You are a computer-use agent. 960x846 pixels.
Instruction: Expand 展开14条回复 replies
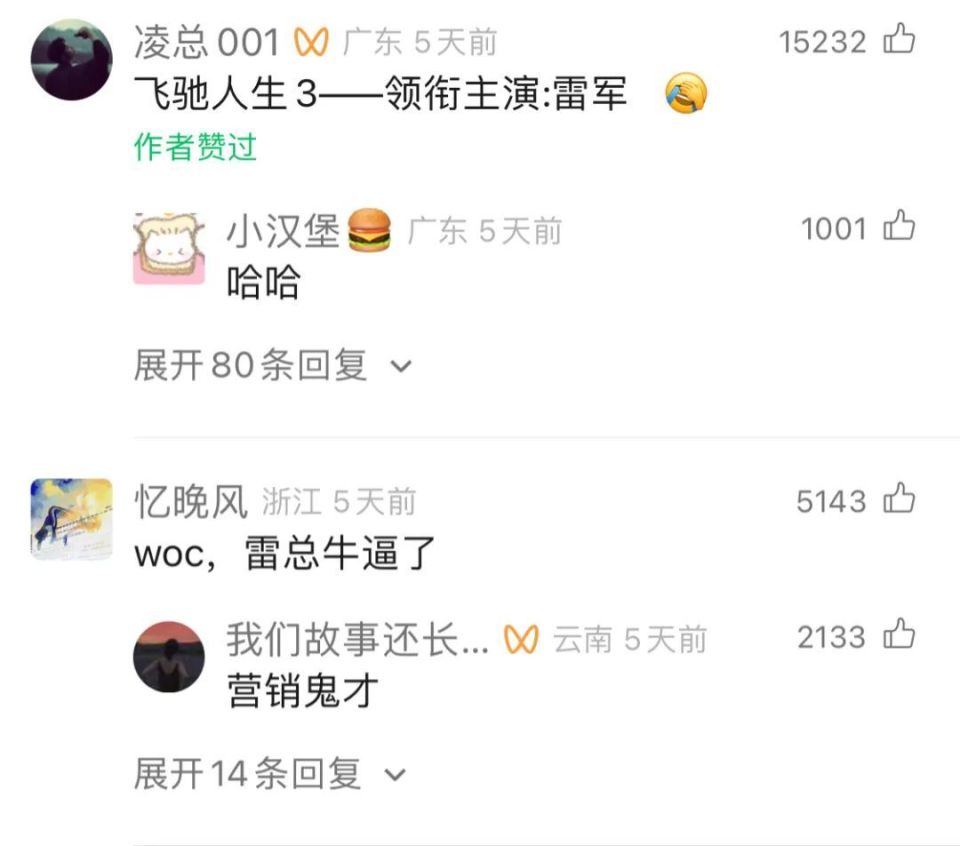coord(270,774)
